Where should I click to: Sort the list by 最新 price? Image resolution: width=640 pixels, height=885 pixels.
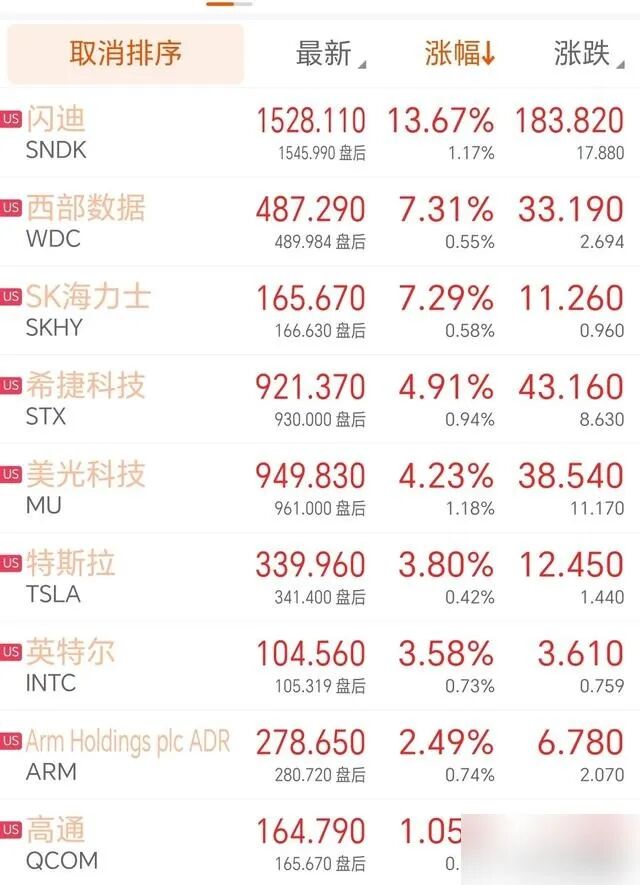click(331, 54)
